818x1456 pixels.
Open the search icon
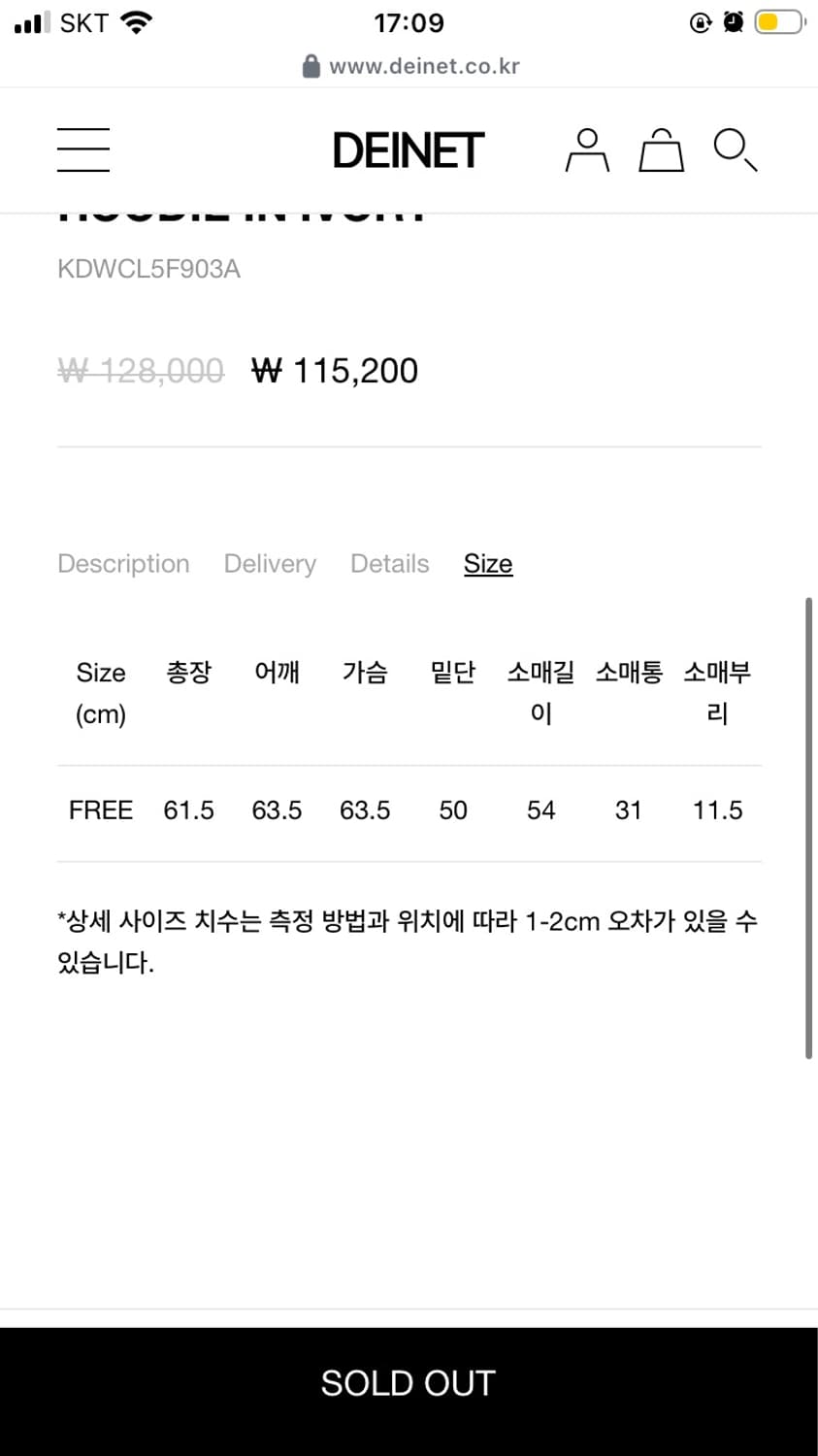tap(735, 150)
